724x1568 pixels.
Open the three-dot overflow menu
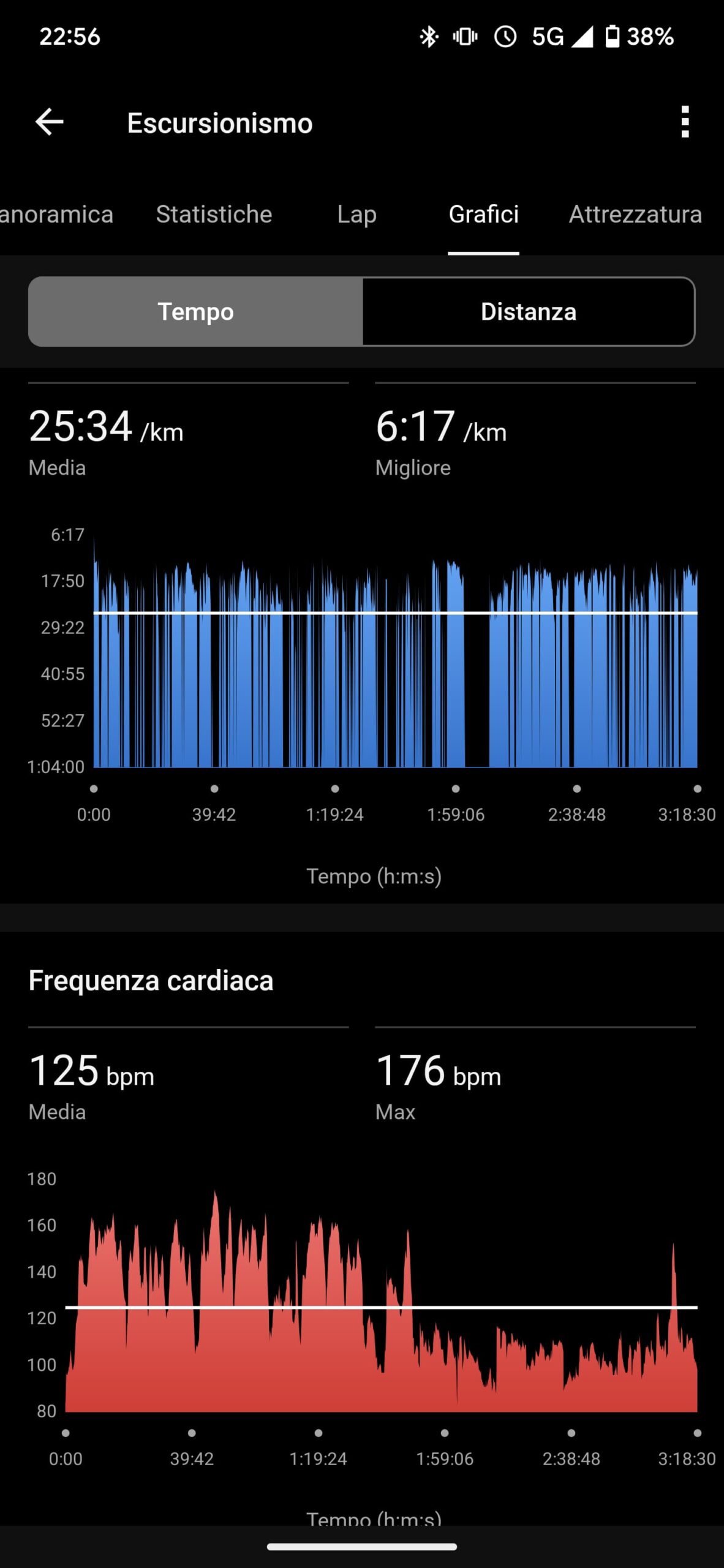coord(685,122)
